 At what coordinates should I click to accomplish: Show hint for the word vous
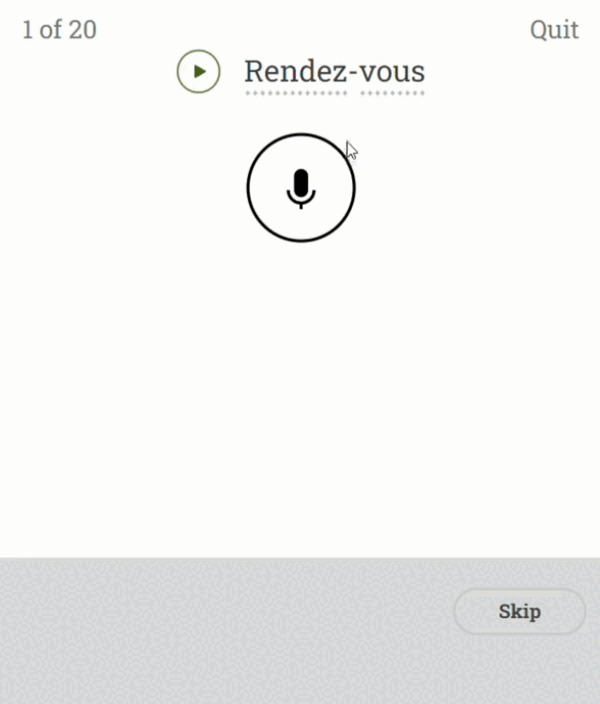point(393,73)
